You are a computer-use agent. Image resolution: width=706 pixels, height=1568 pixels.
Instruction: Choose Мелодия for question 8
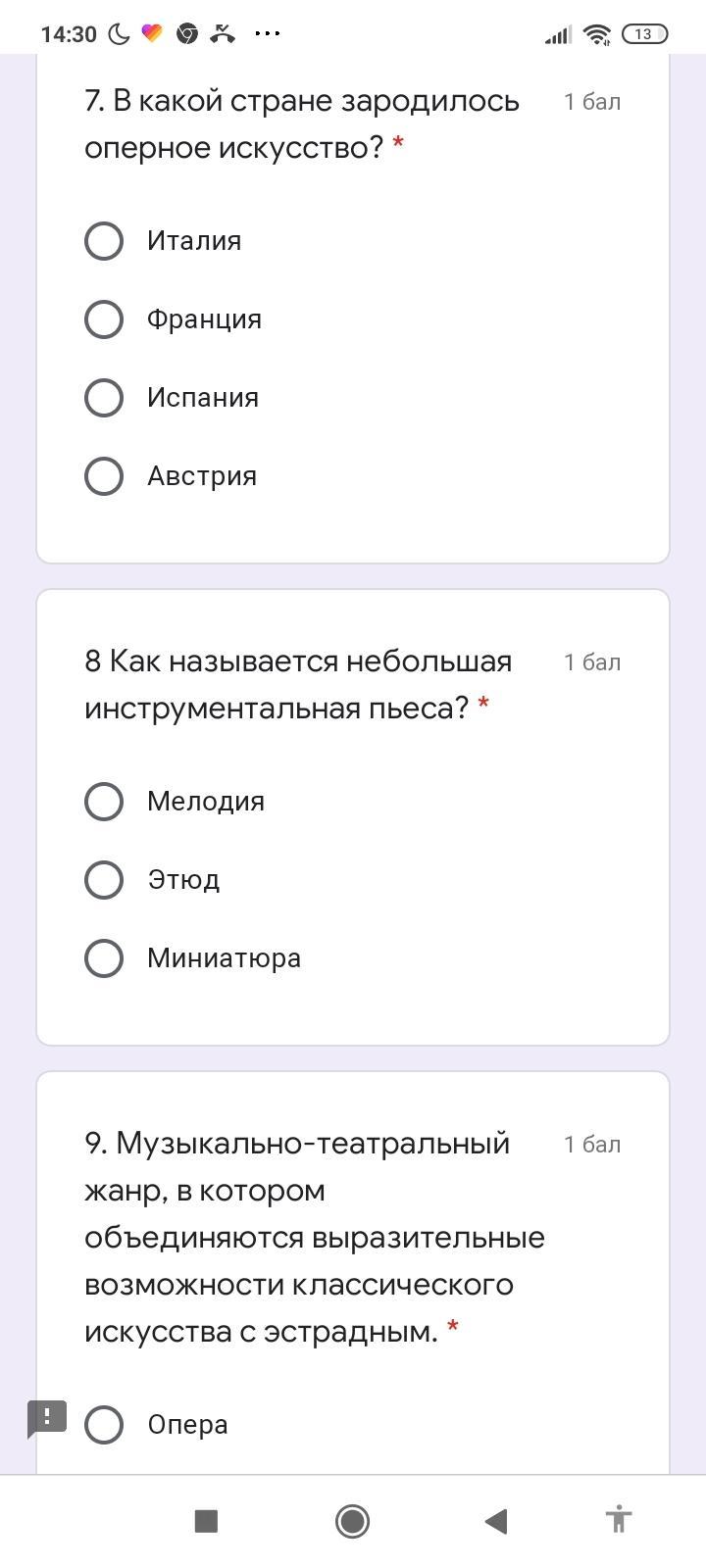pyautogui.click(x=104, y=802)
